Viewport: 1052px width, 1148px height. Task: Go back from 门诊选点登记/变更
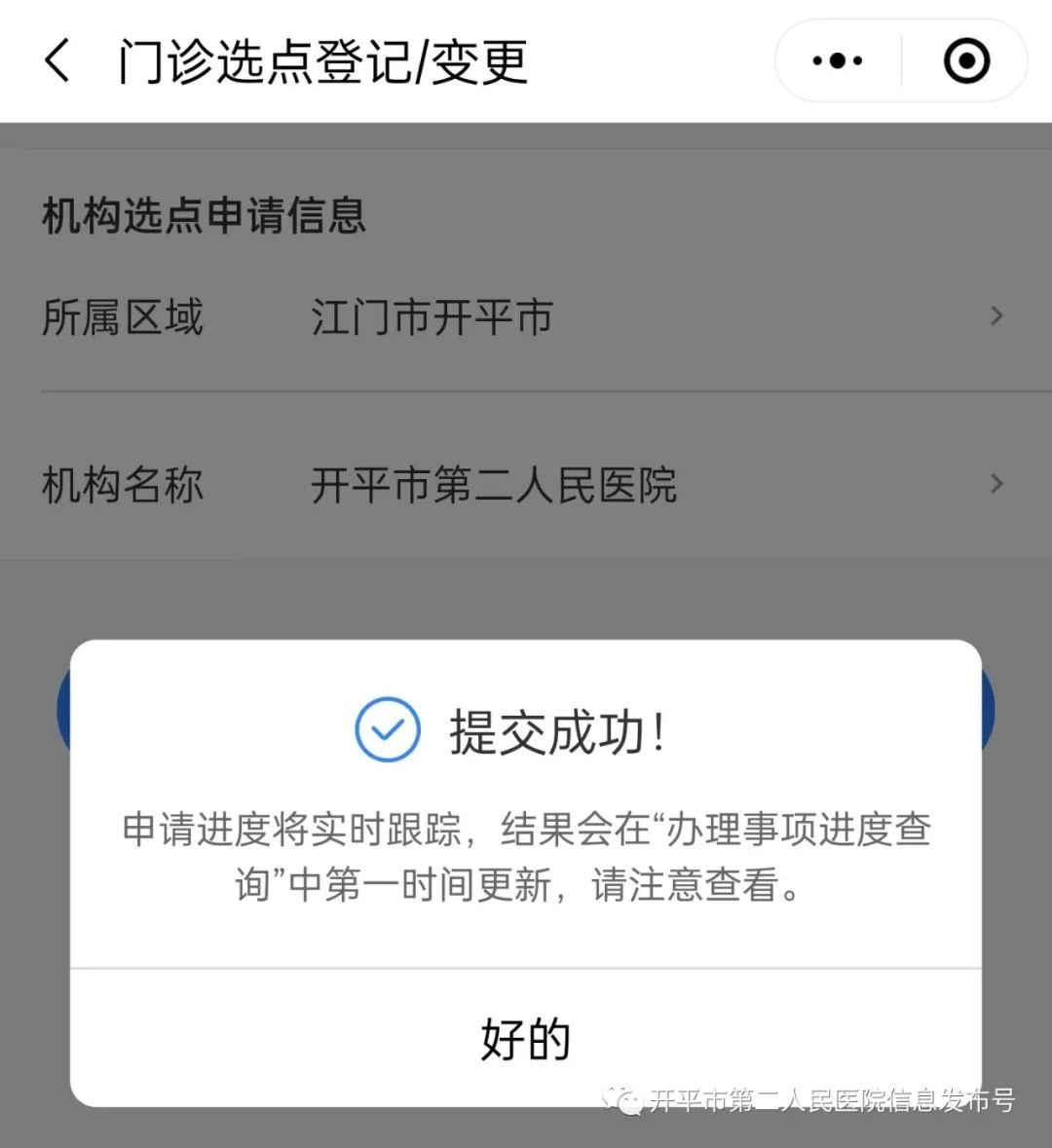(x=58, y=60)
